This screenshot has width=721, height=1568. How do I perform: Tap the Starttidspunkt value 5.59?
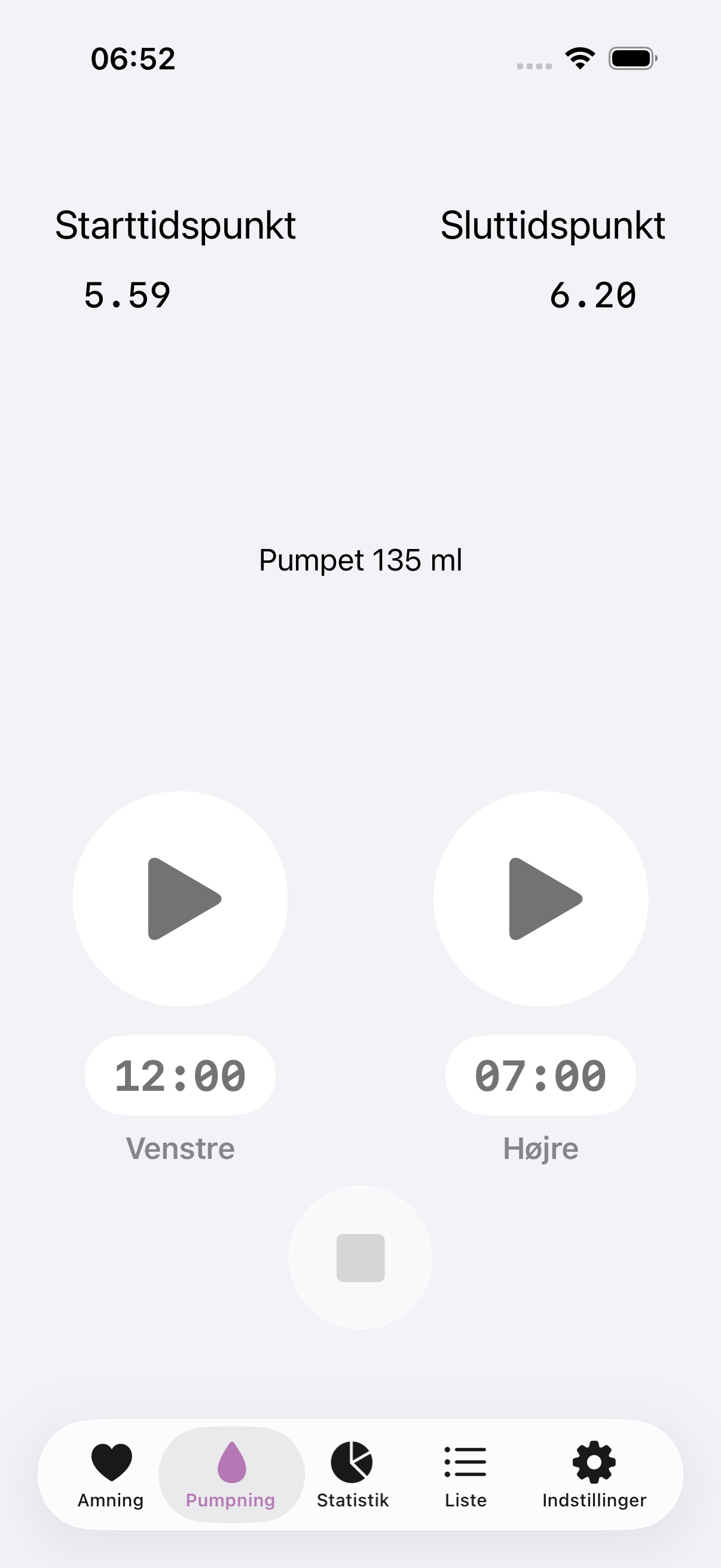pos(127,295)
